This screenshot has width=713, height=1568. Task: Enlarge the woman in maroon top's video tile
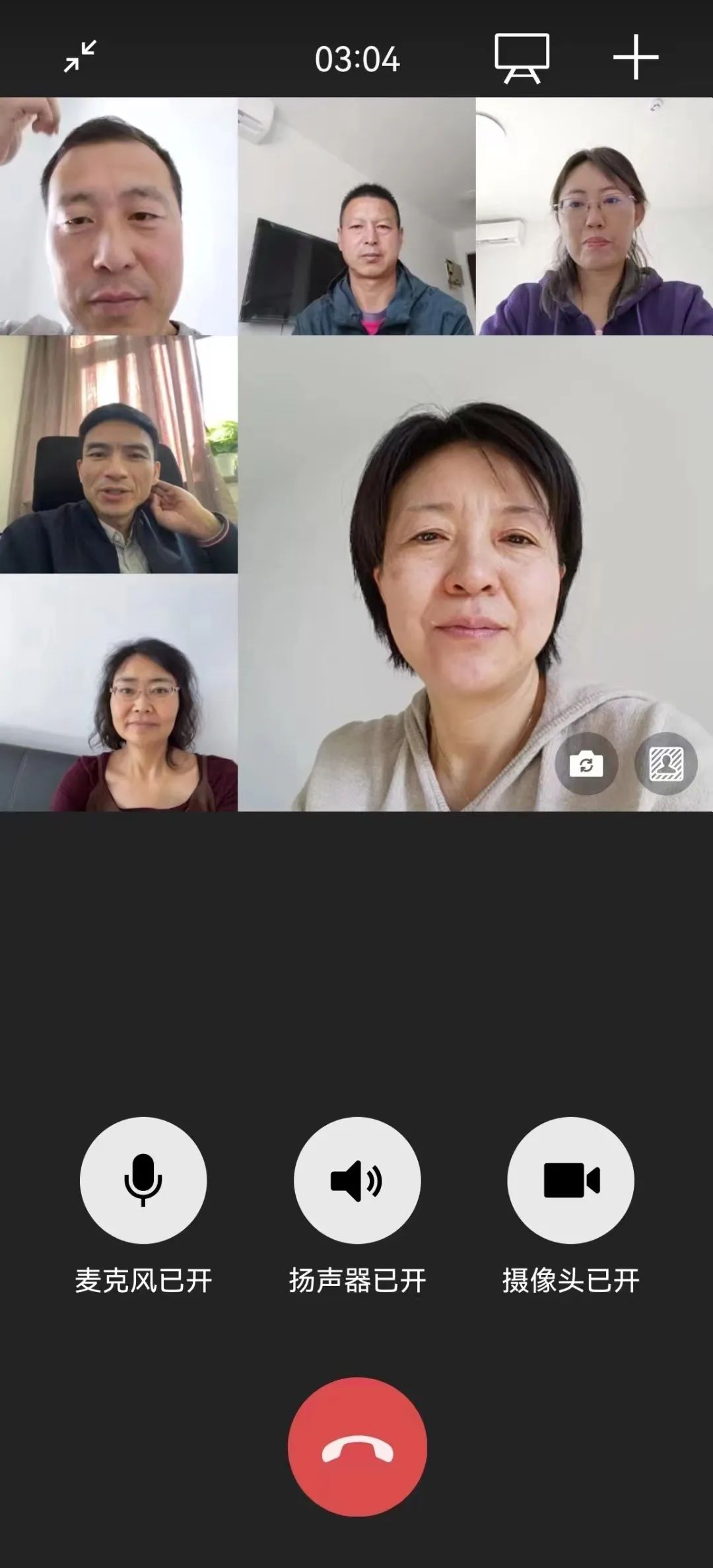click(119, 692)
